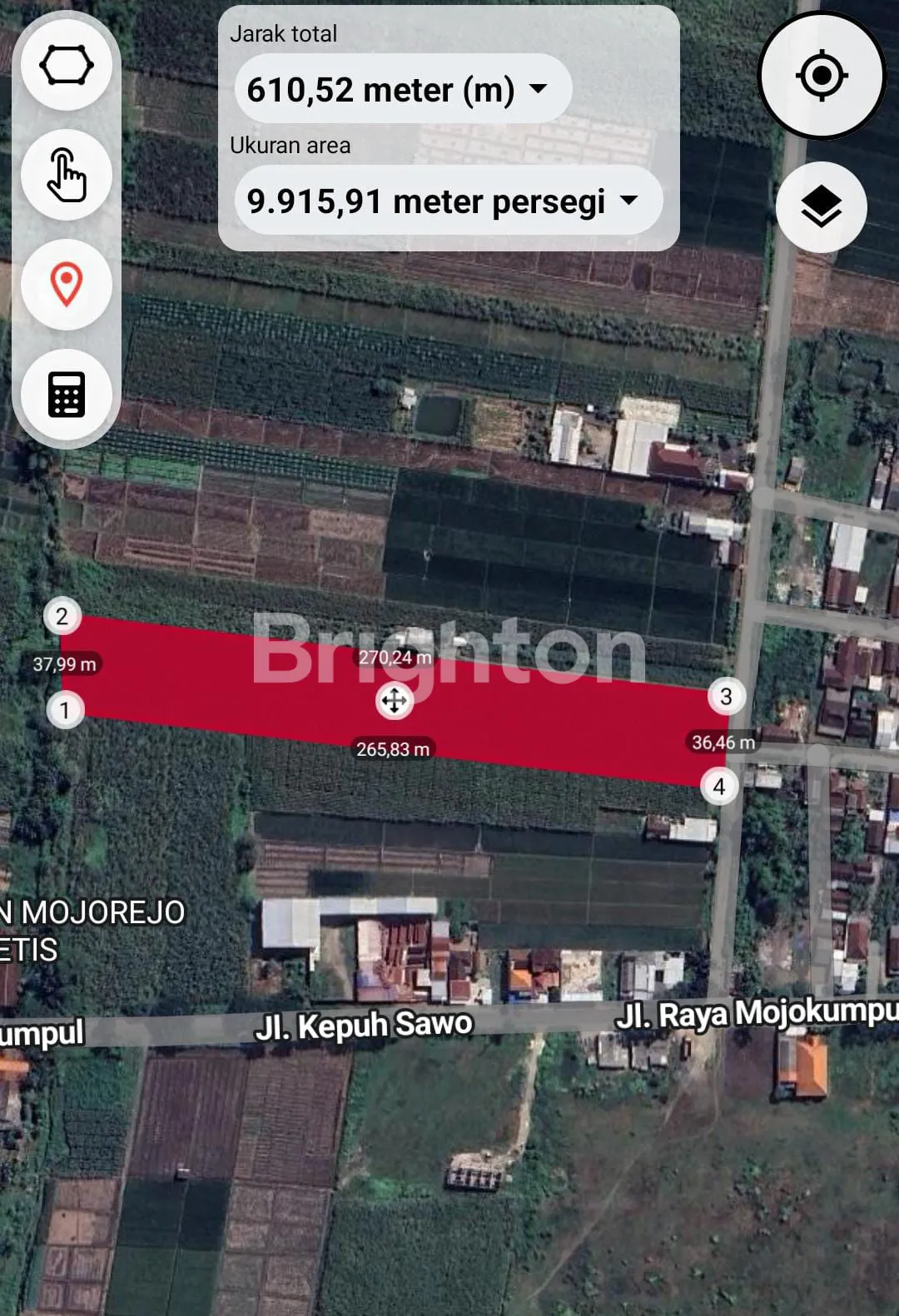Select the polygon area measuring tool
The height and width of the screenshot is (1316, 899).
67,66
